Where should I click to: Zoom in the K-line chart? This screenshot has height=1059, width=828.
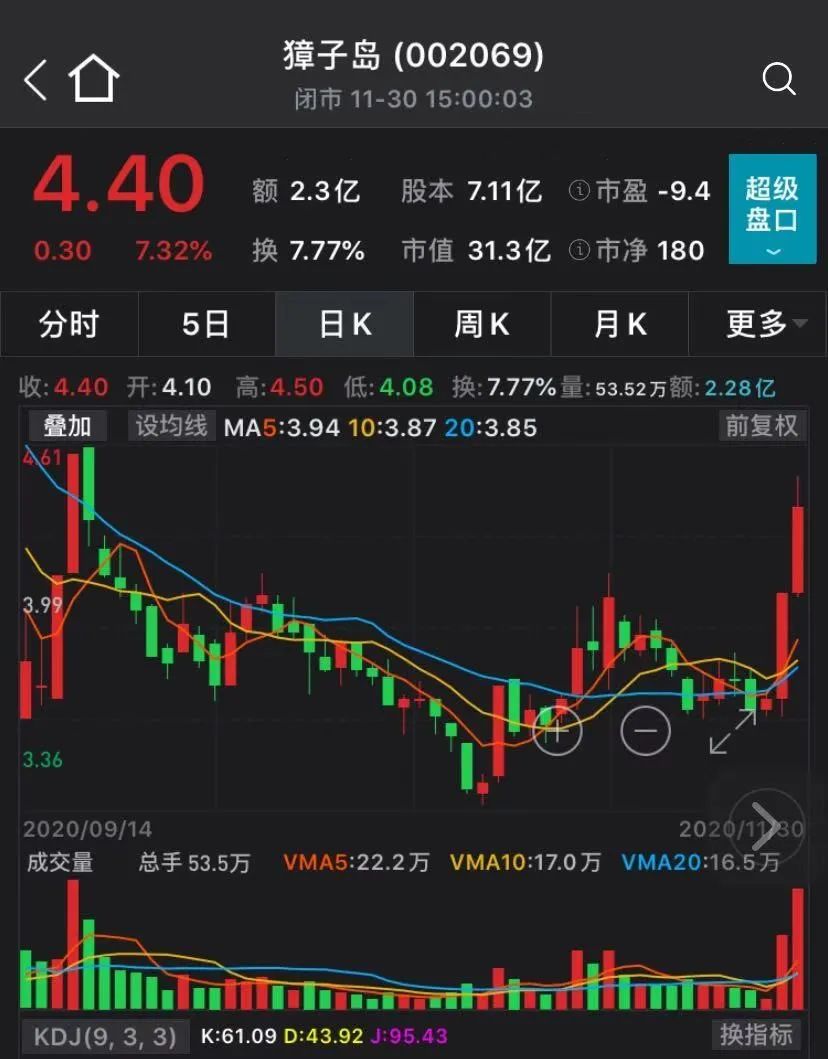click(557, 731)
